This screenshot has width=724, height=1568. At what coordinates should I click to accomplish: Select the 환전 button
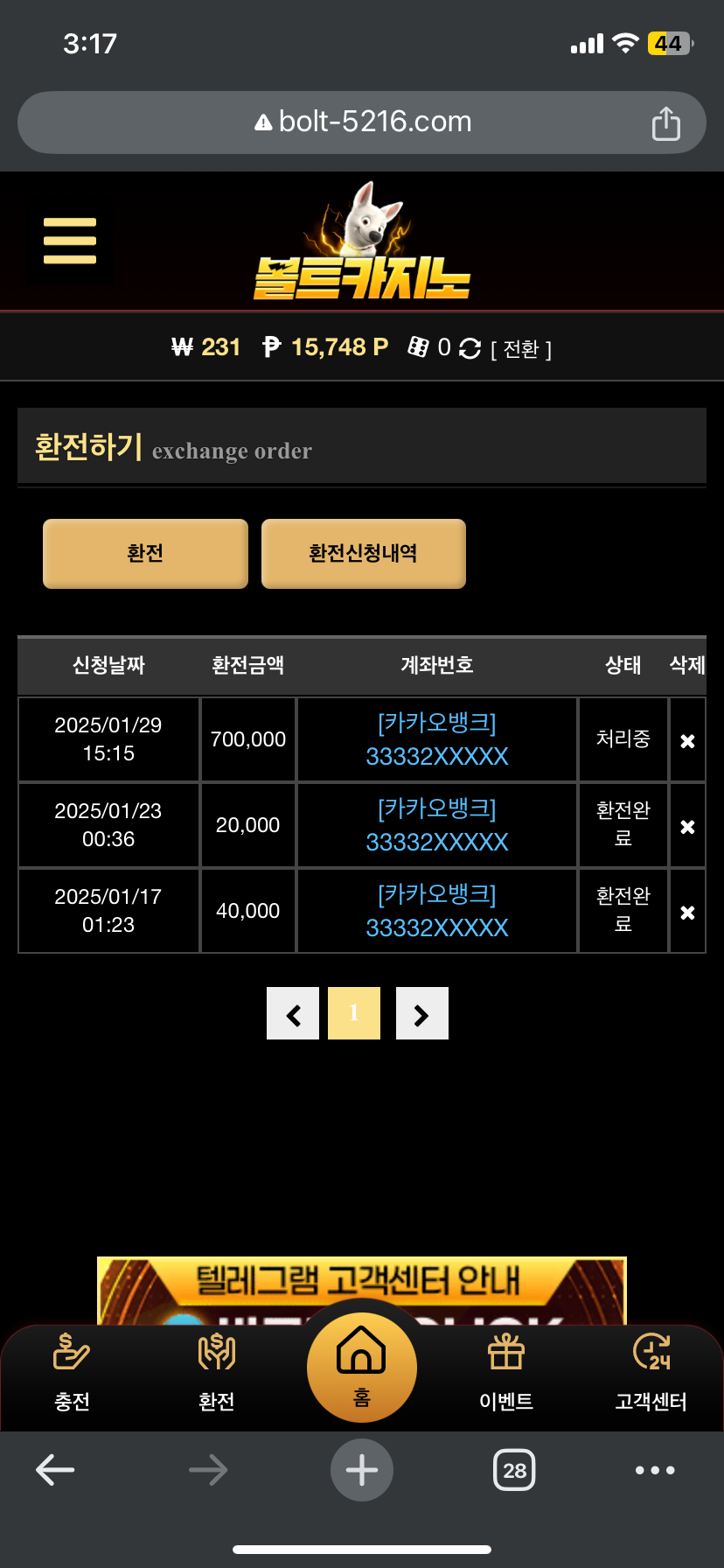[145, 553]
